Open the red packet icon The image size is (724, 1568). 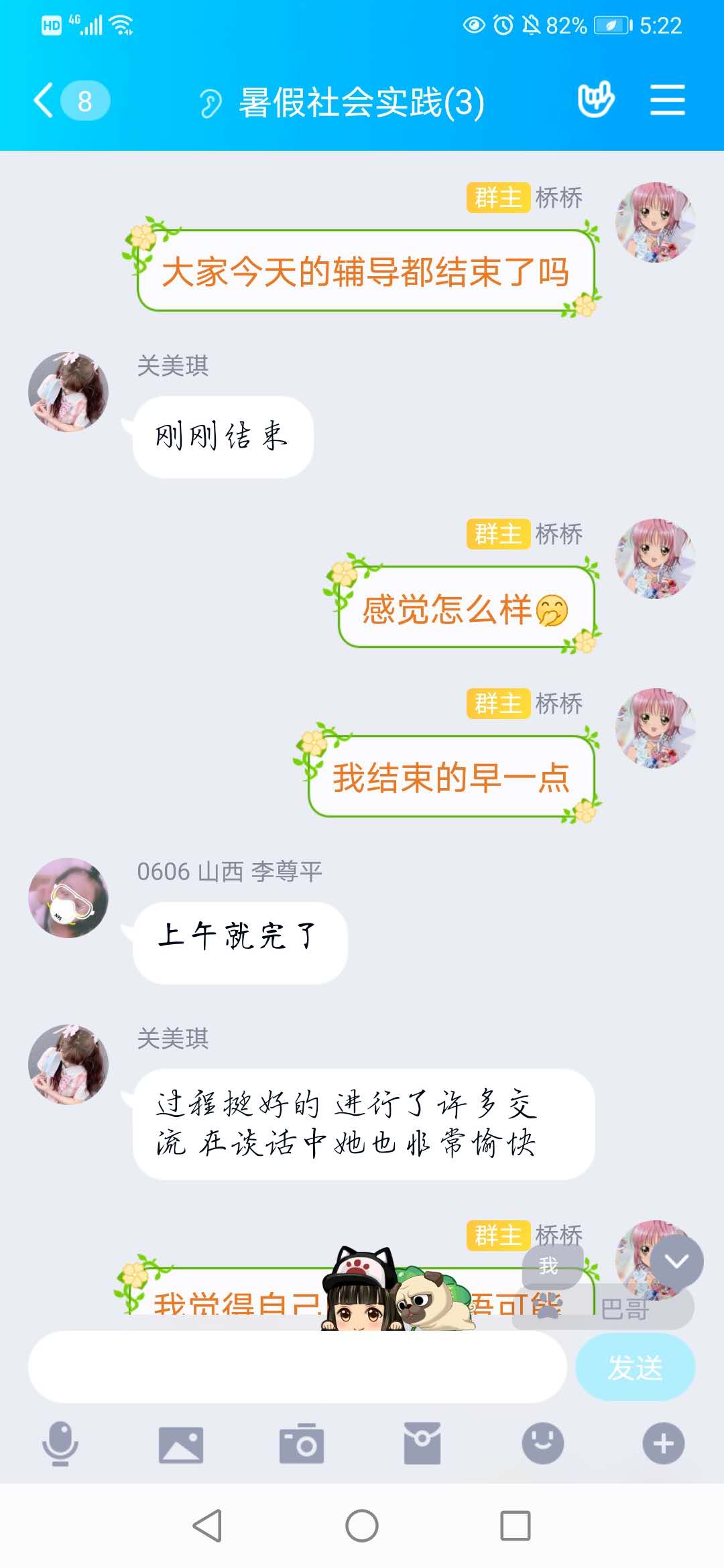[x=422, y=1443]
